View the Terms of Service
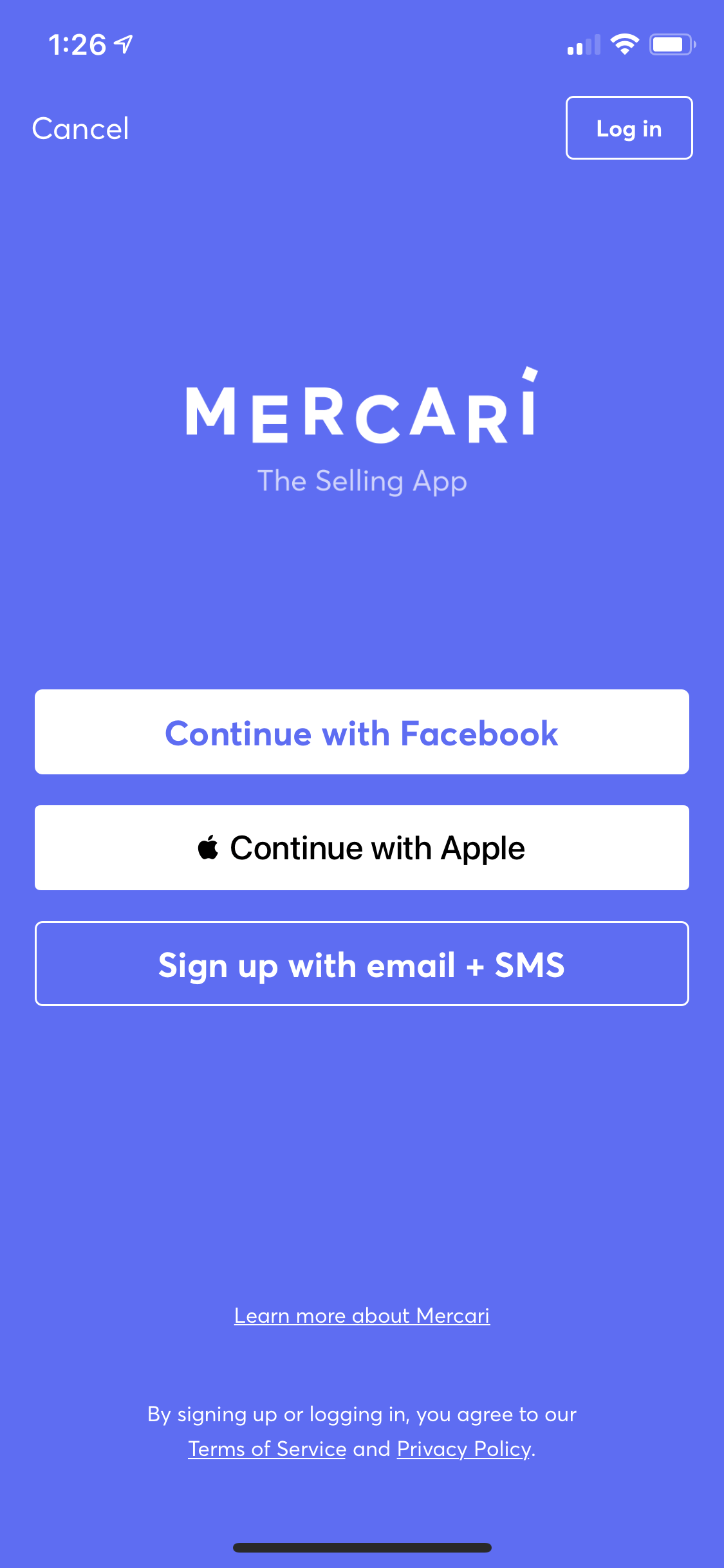The image size is (724, 1568). click(267, 1449)
